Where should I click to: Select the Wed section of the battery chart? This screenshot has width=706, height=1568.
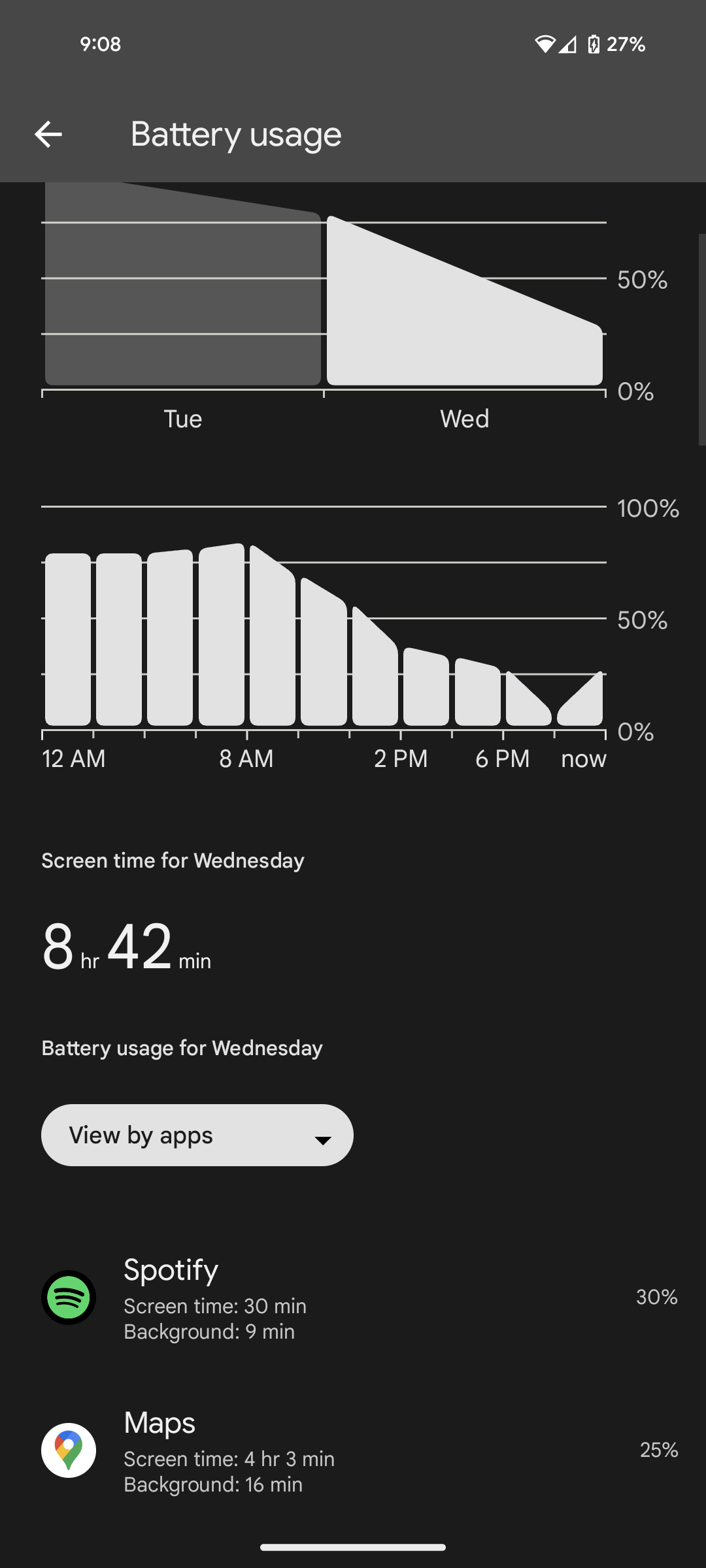click(x=464, y=294)
